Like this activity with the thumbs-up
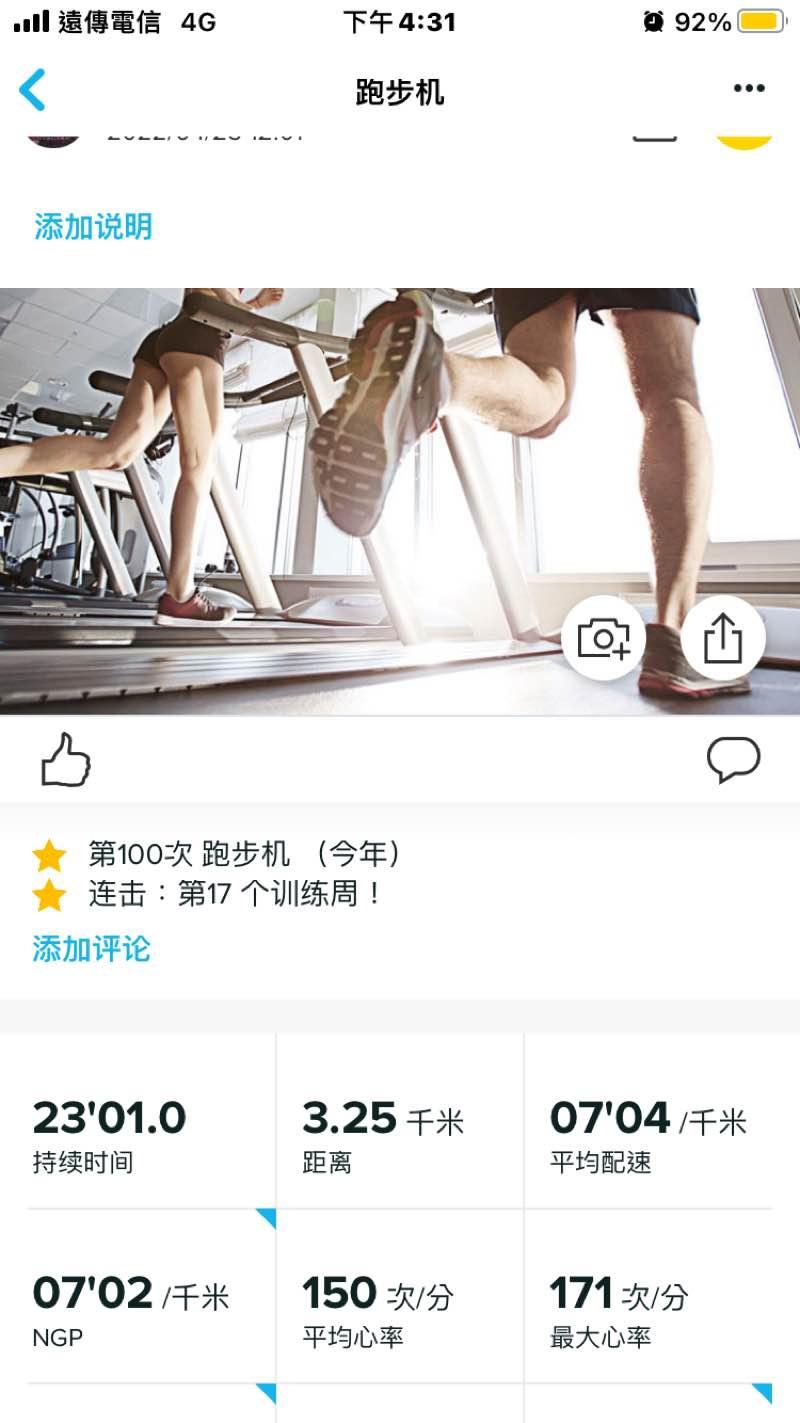The image size is (800, 1423). click(66, 760)
